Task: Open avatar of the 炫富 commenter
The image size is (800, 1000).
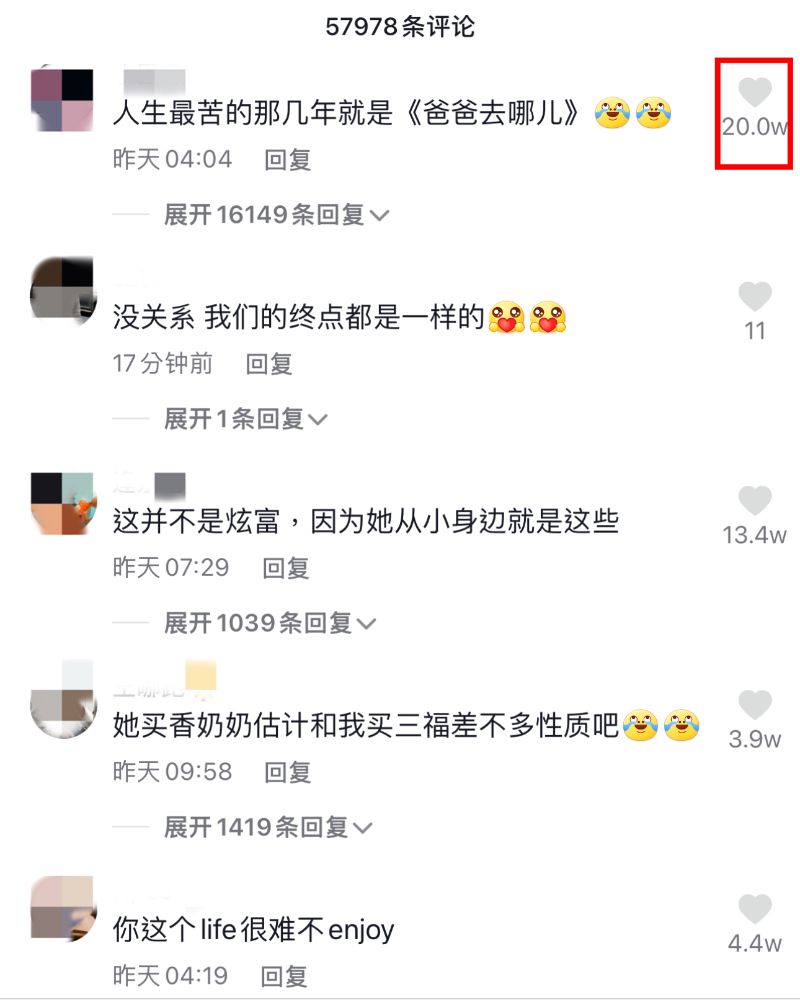Action: [x=63, y=507]
